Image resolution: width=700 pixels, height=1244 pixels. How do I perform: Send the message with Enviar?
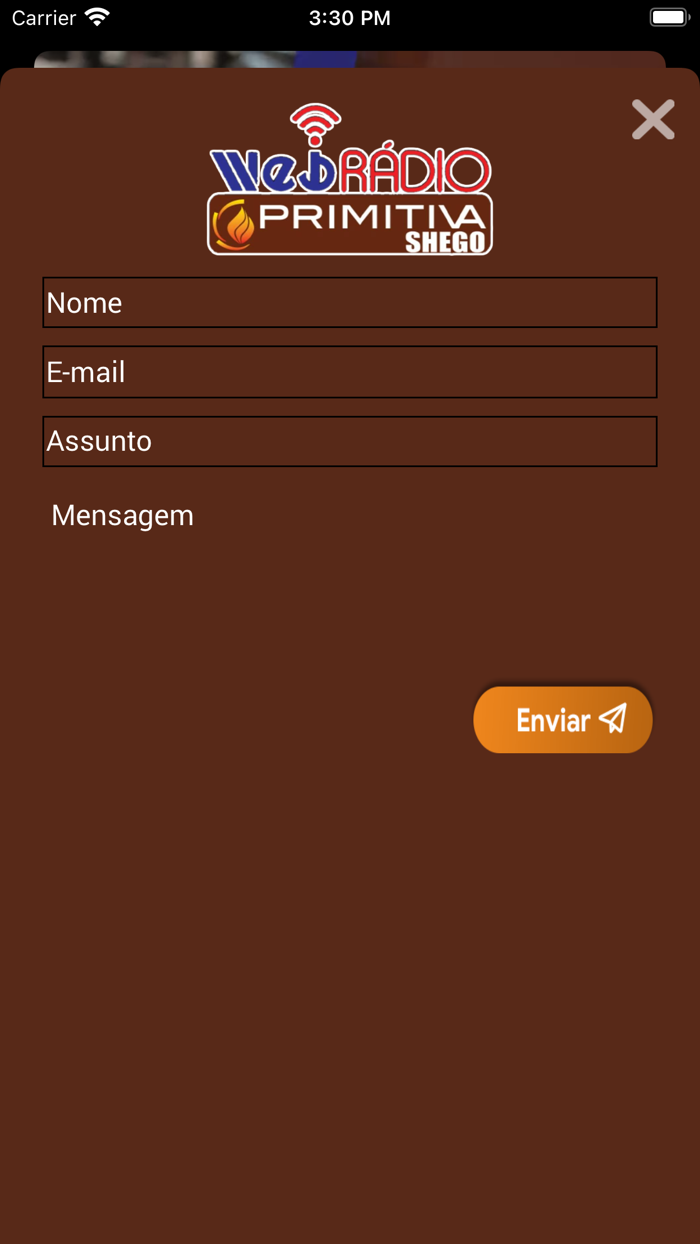[x=563, y=720]
